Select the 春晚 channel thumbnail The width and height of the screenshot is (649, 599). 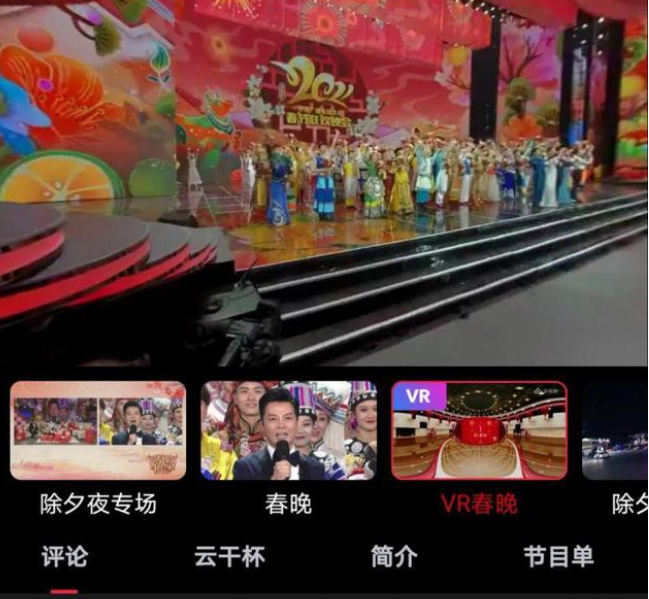pyautogui.click(x=289, y=431)
